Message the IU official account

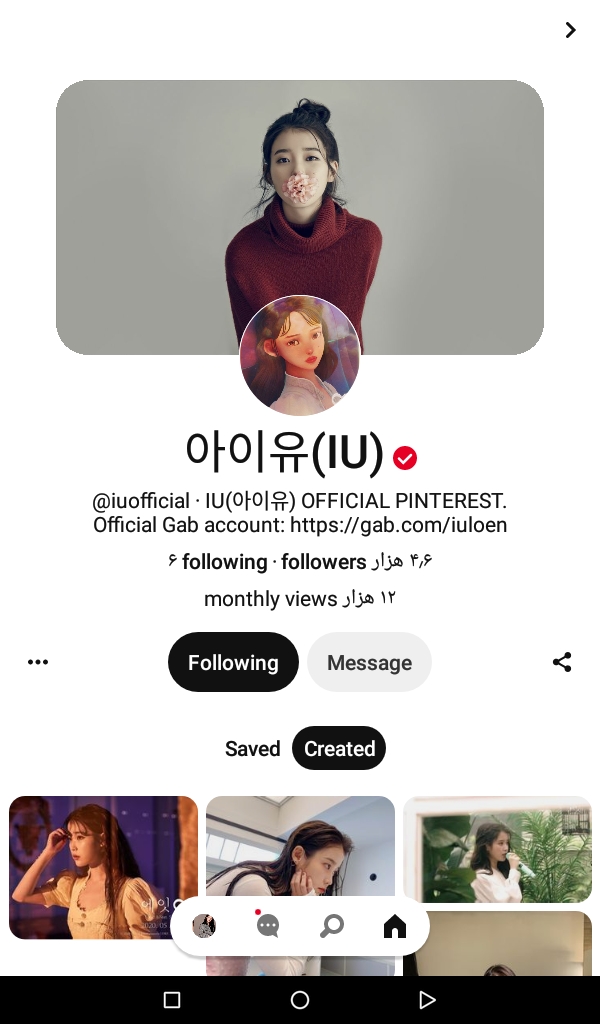pos(369,662)
